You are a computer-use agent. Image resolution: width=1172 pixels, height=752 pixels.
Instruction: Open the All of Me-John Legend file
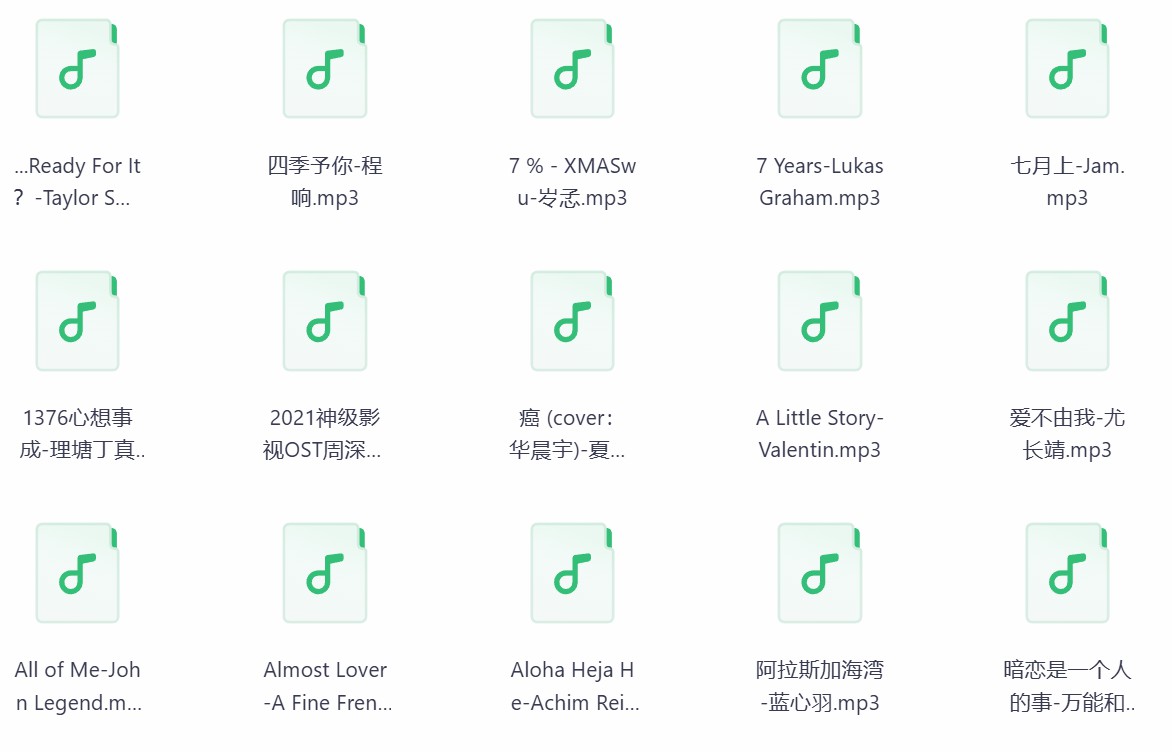pos(78,573)
